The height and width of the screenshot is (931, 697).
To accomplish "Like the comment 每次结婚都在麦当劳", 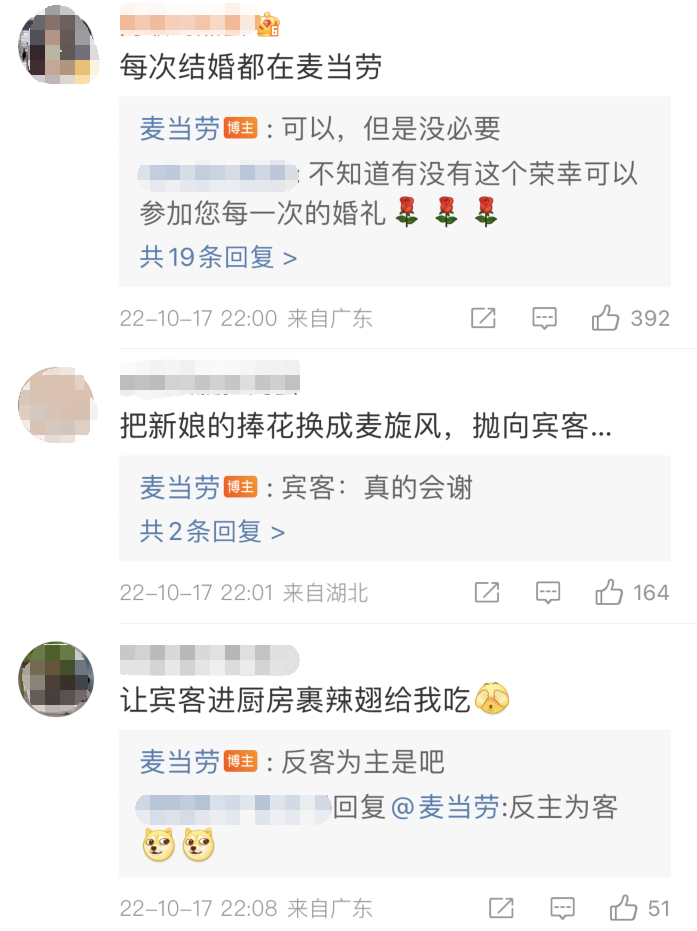I will pos(606,319).
